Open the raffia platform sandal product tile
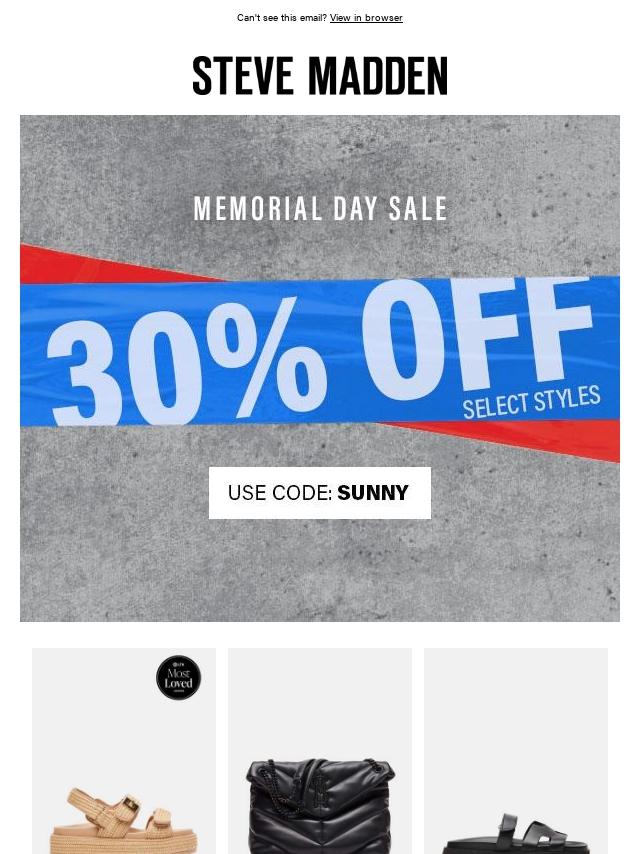Viewport: 640px width, 854px height. [x=124, y=760]
